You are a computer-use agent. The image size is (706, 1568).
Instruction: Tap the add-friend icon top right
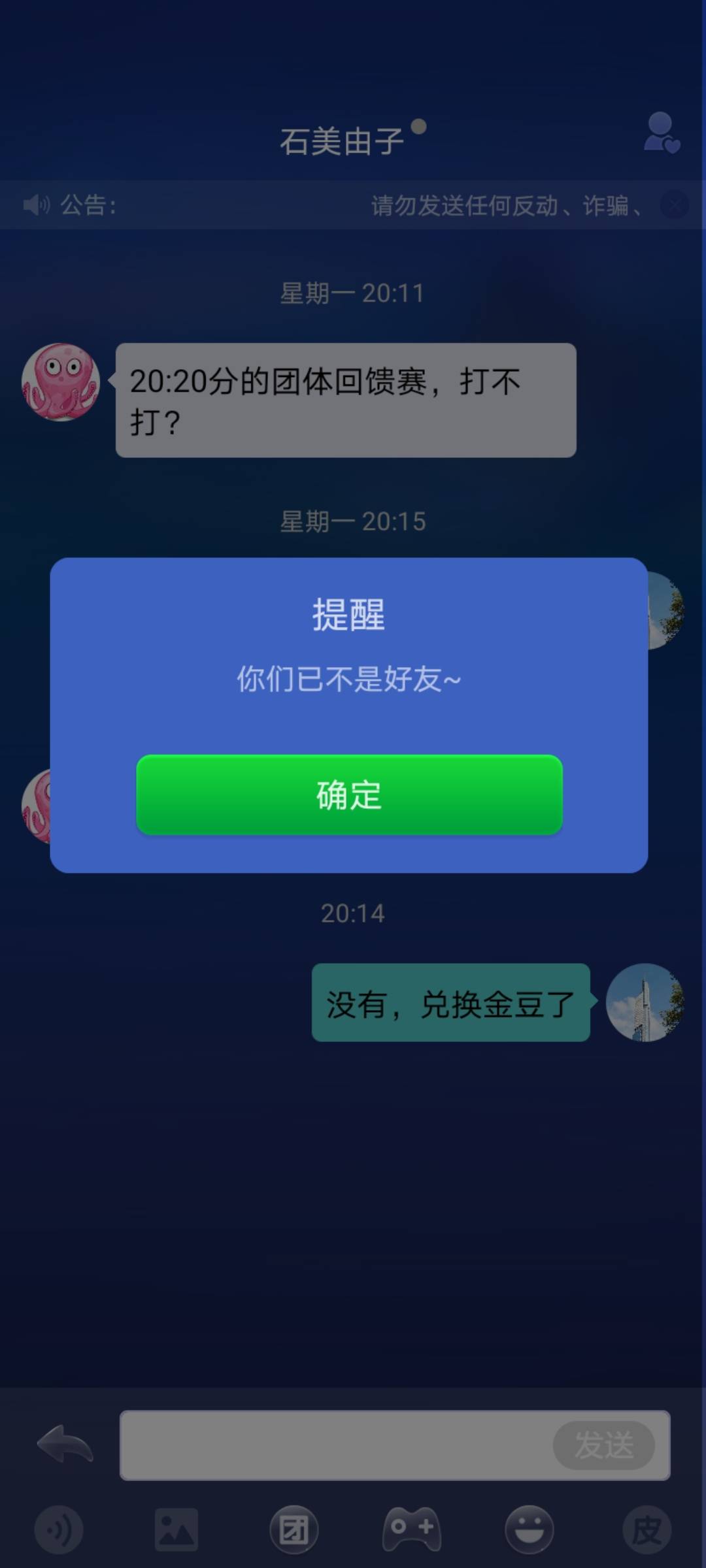661,134
